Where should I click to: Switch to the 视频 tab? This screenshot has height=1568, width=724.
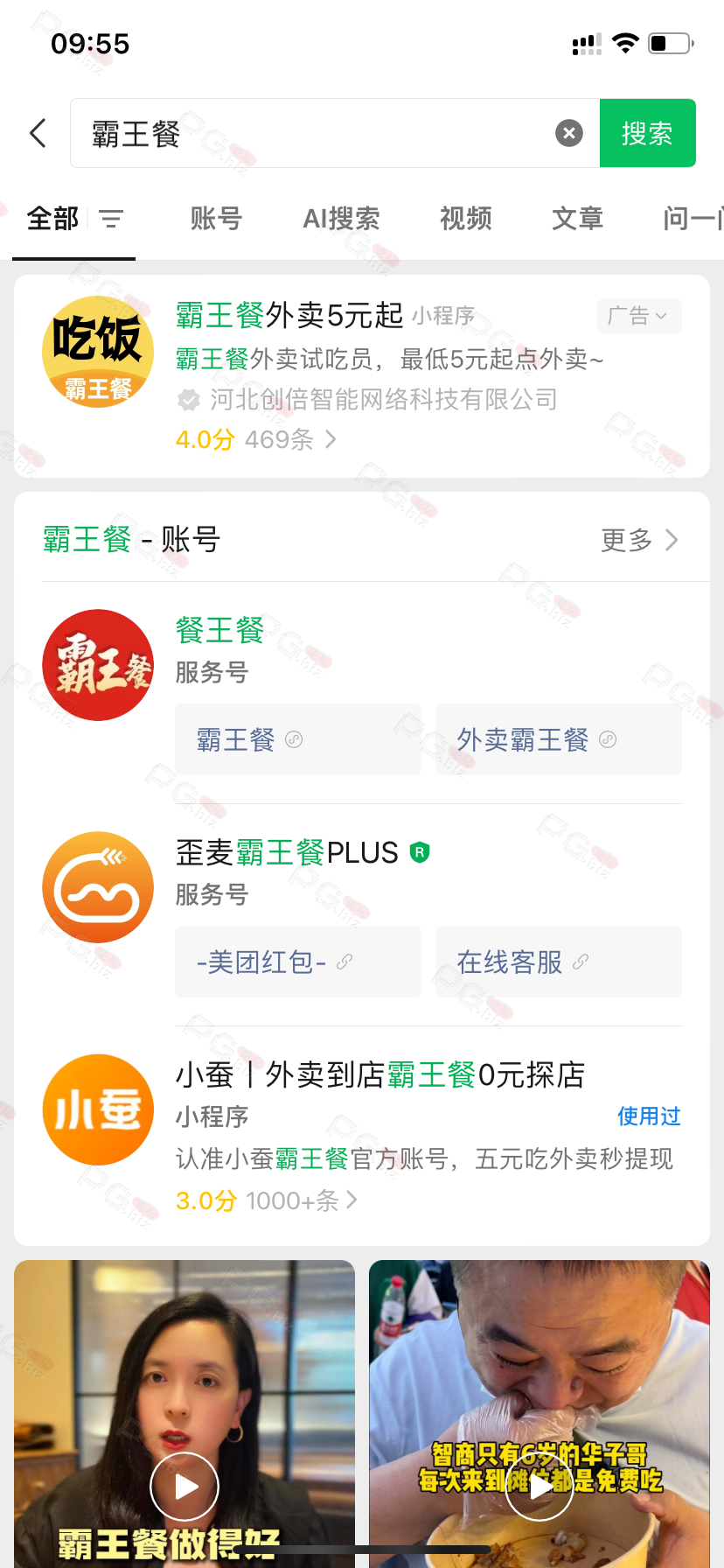[x=466, y=219]
